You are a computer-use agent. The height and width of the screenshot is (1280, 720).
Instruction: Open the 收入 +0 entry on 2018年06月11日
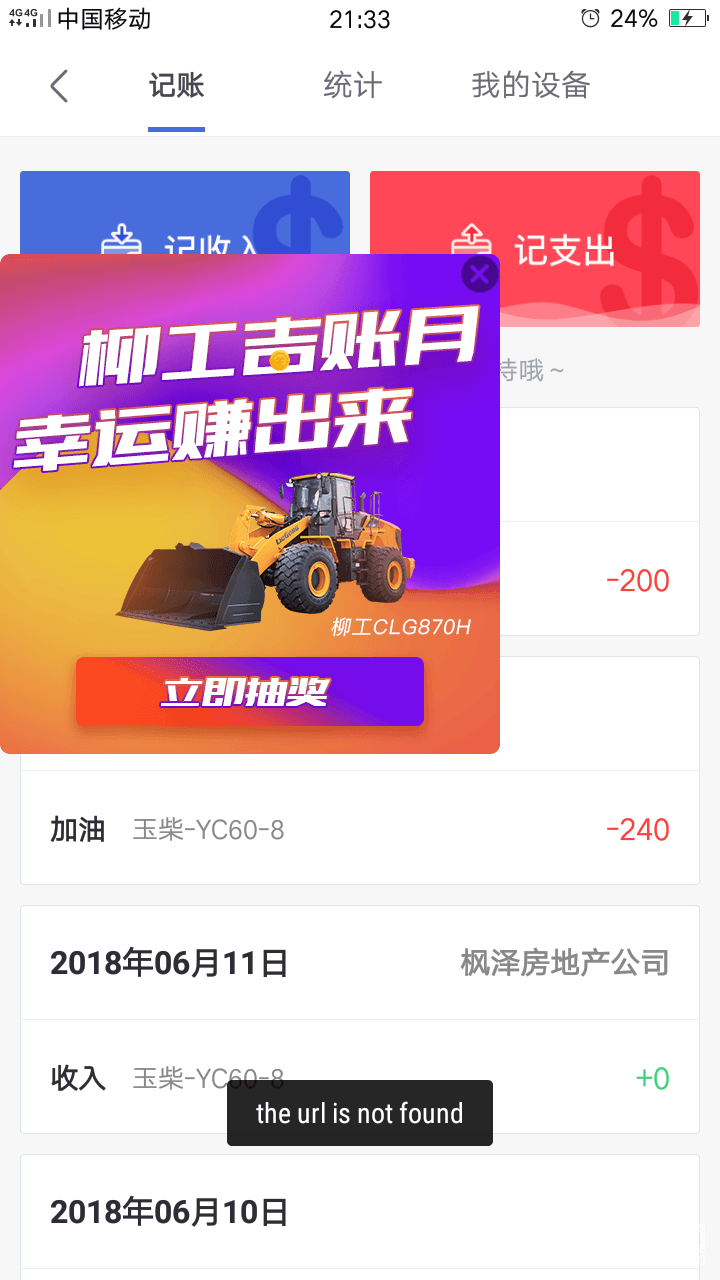coord(360,1077)
